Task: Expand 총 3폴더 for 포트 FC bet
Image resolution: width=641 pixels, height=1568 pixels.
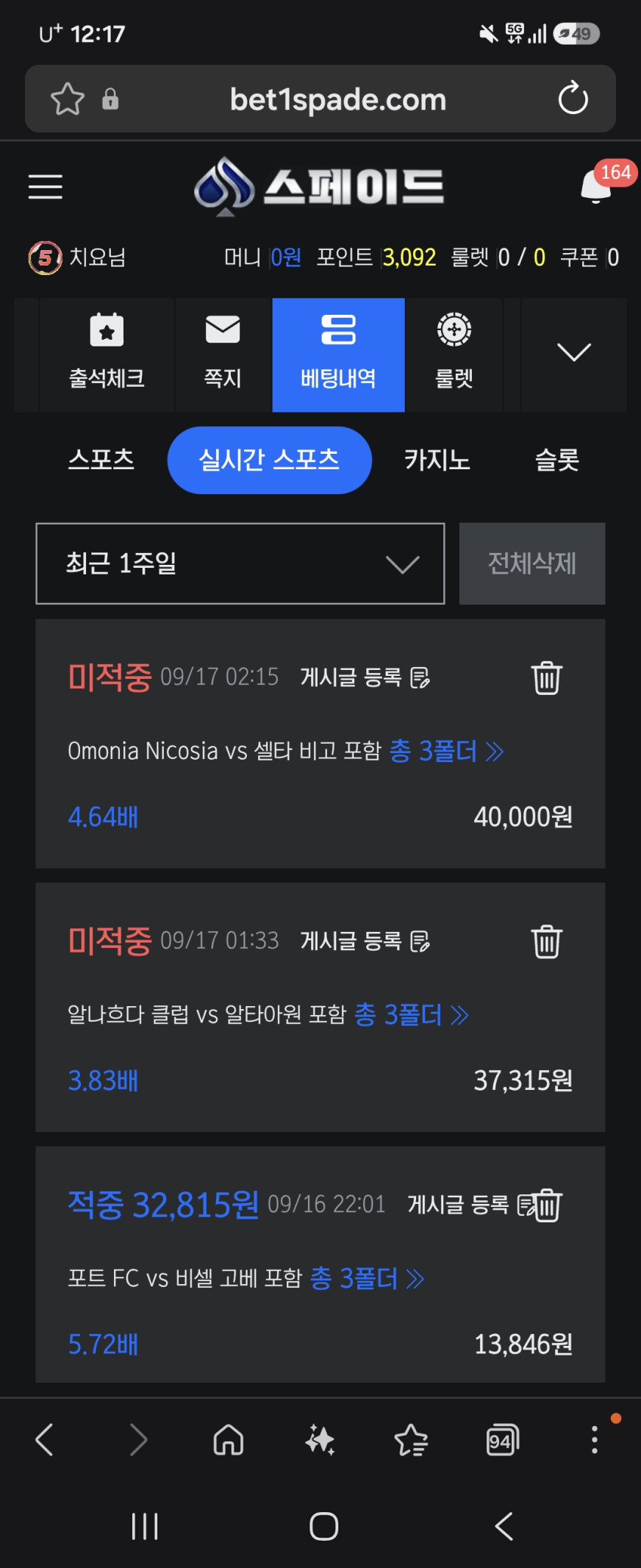Action: [x=368, y=1278]
